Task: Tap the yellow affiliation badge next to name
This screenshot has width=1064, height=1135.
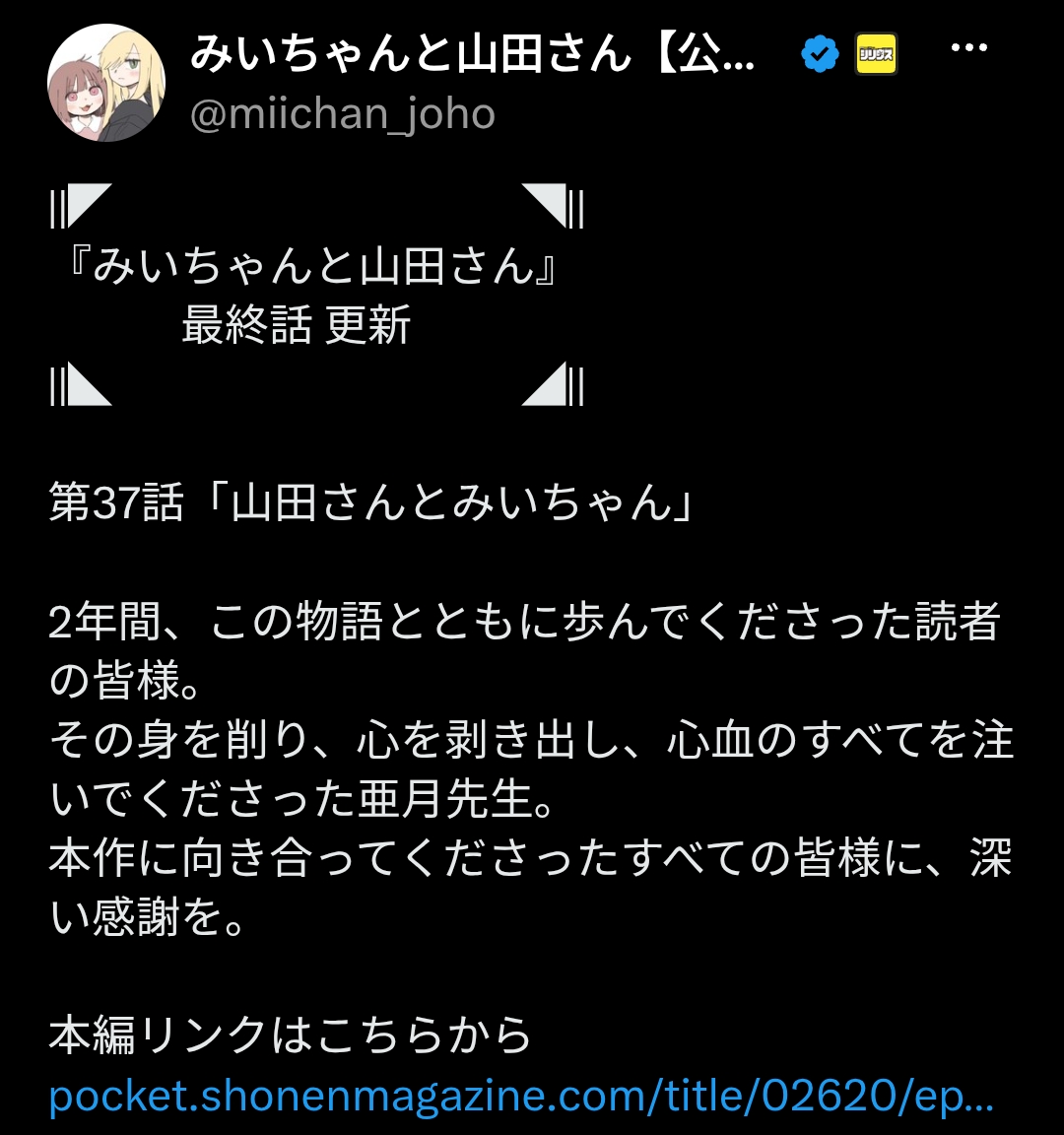Action: (x=876, y=54)
